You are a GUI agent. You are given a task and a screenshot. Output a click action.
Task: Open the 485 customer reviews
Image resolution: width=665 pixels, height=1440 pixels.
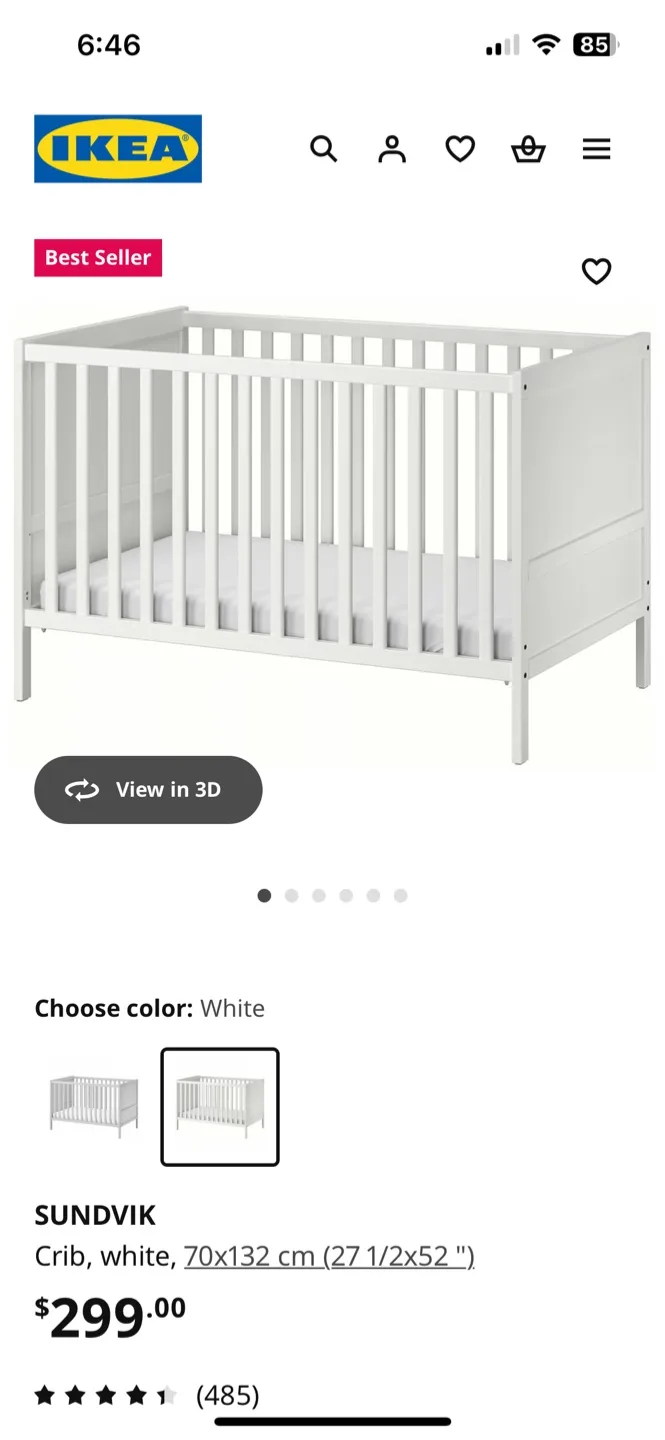coord(227,1395)
